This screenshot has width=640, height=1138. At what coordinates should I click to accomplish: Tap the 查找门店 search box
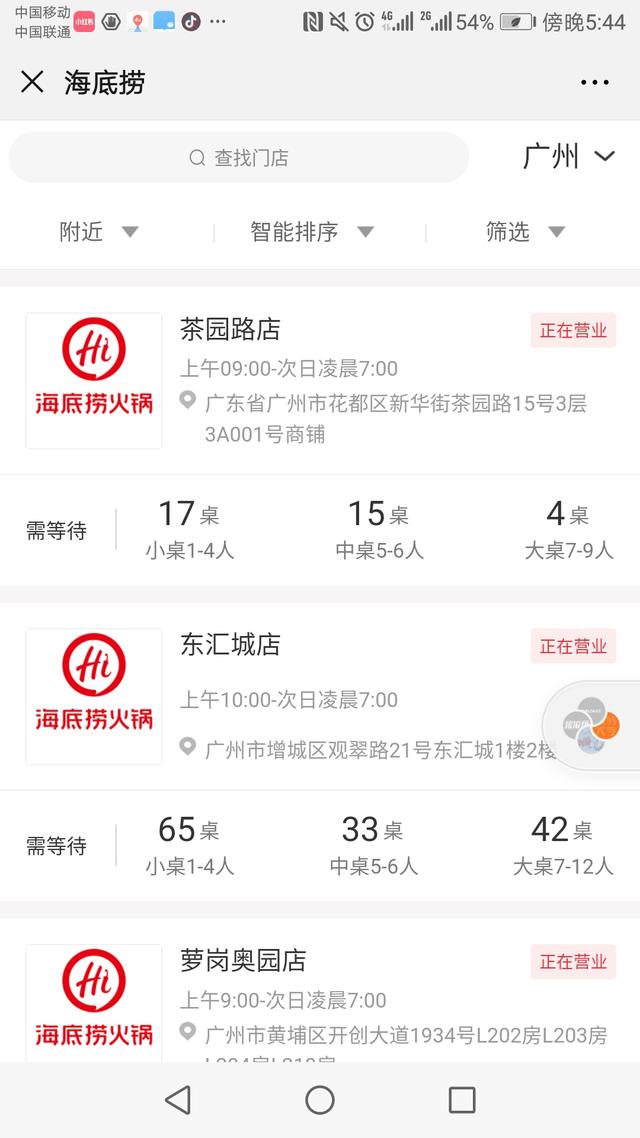(x=239, y=157)
